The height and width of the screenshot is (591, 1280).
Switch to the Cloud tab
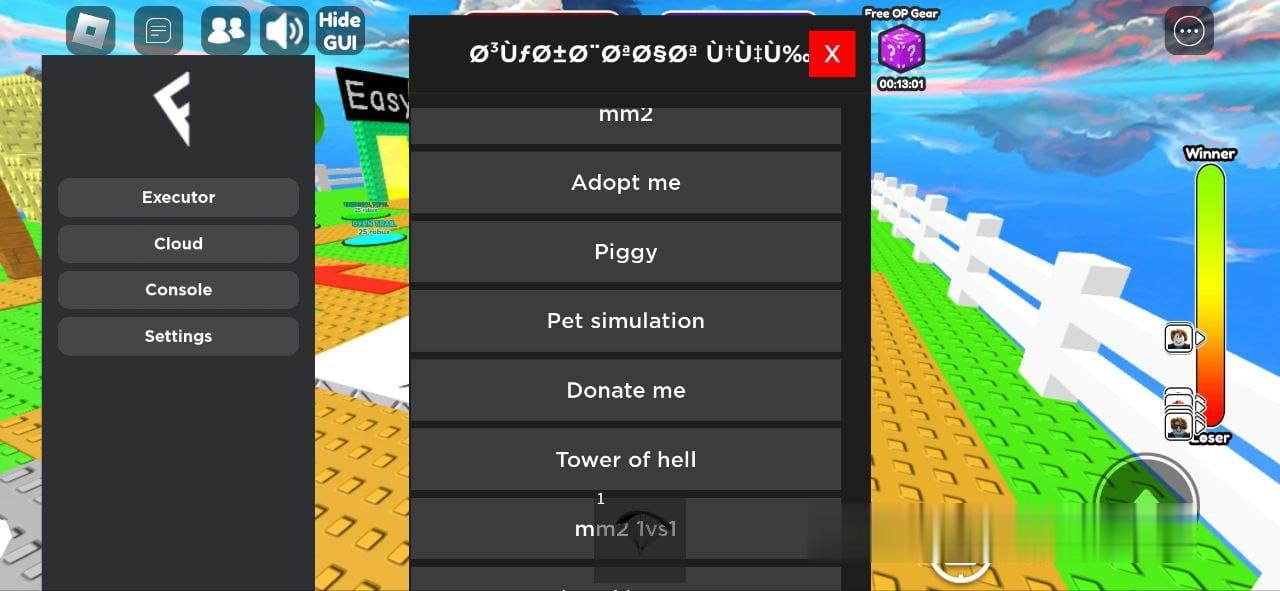178,244
